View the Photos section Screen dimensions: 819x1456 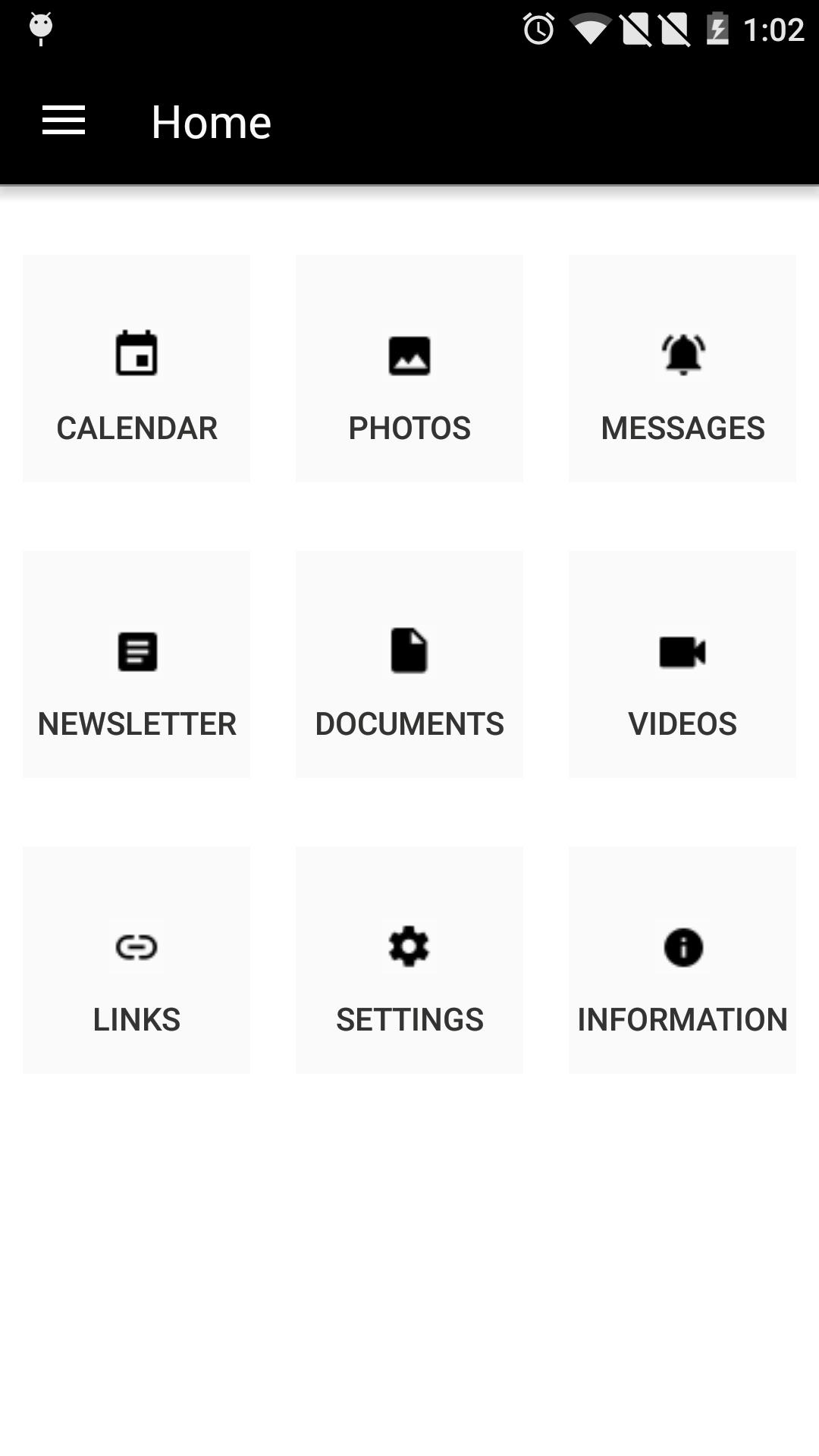(409, 369)
